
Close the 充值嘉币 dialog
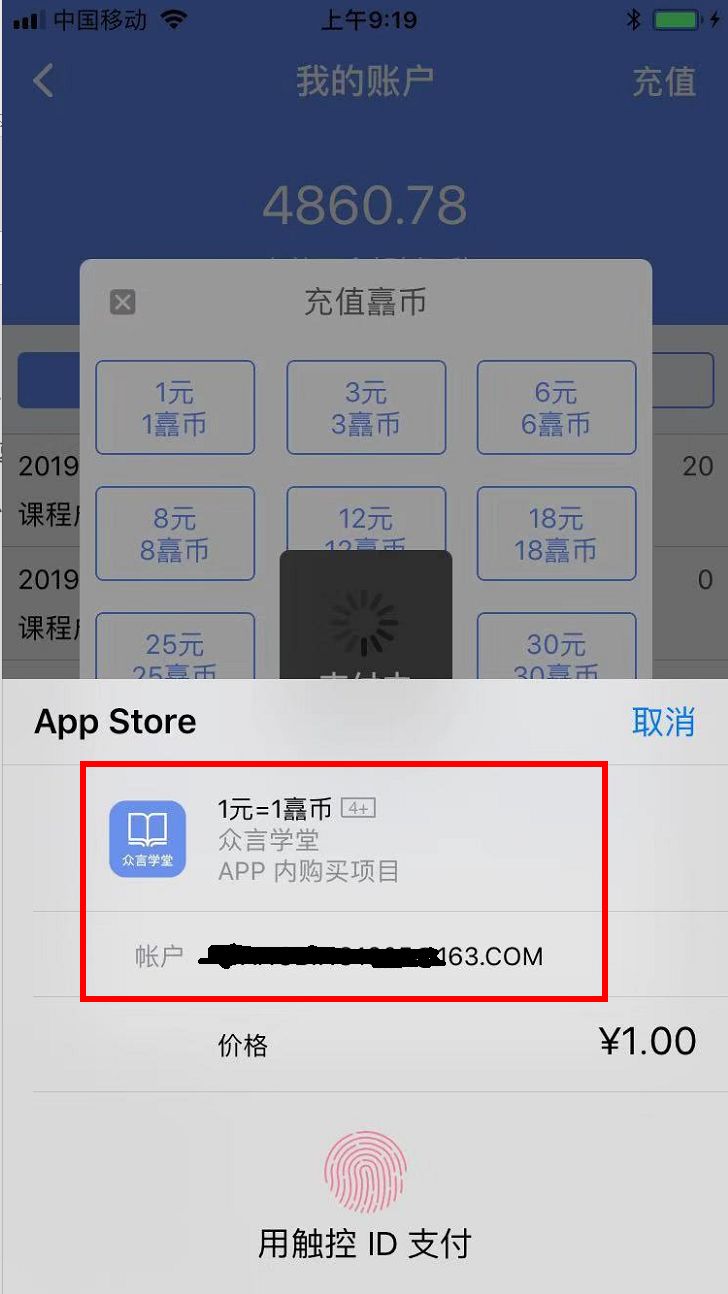pos(122,302)
